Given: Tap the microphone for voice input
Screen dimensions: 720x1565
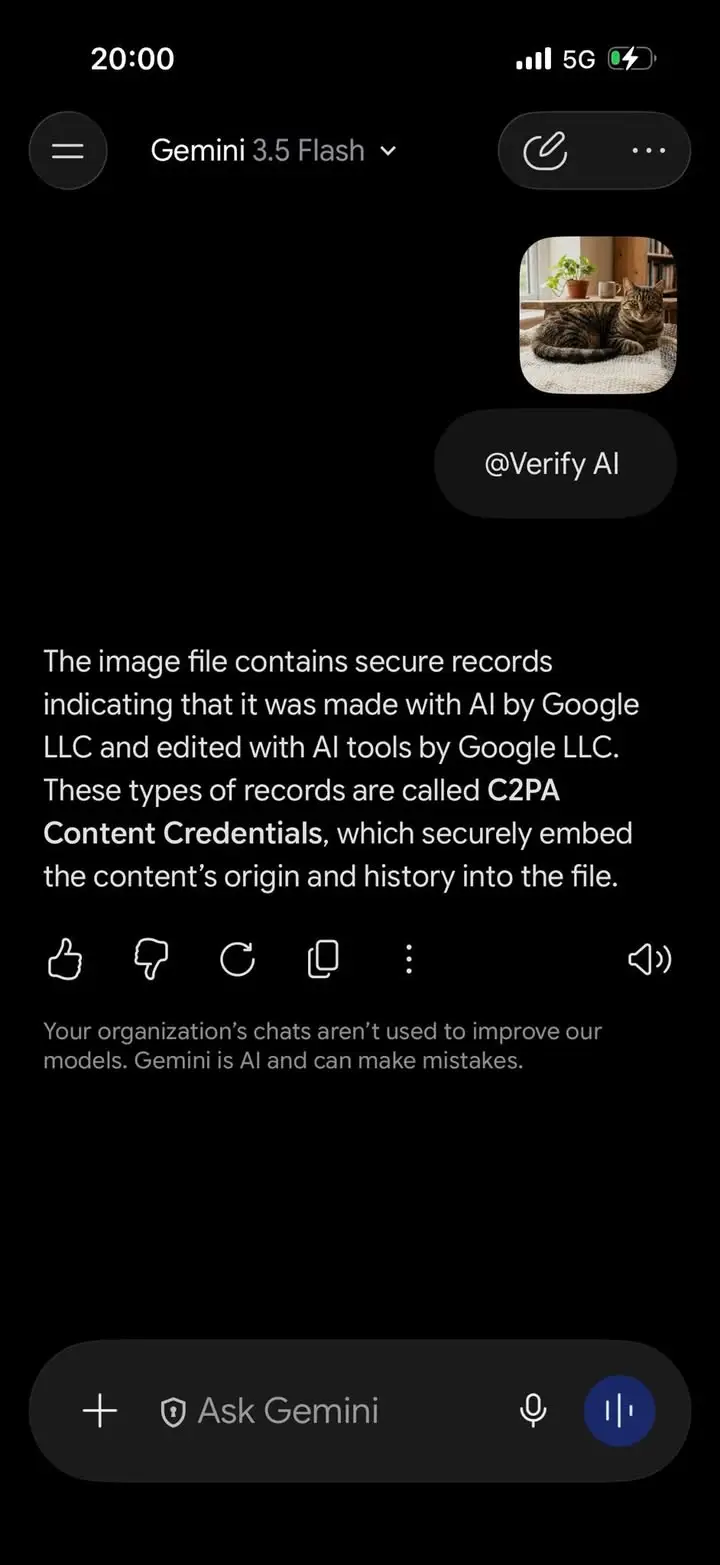Looking at the screenshot, I should click(533, 1411).
